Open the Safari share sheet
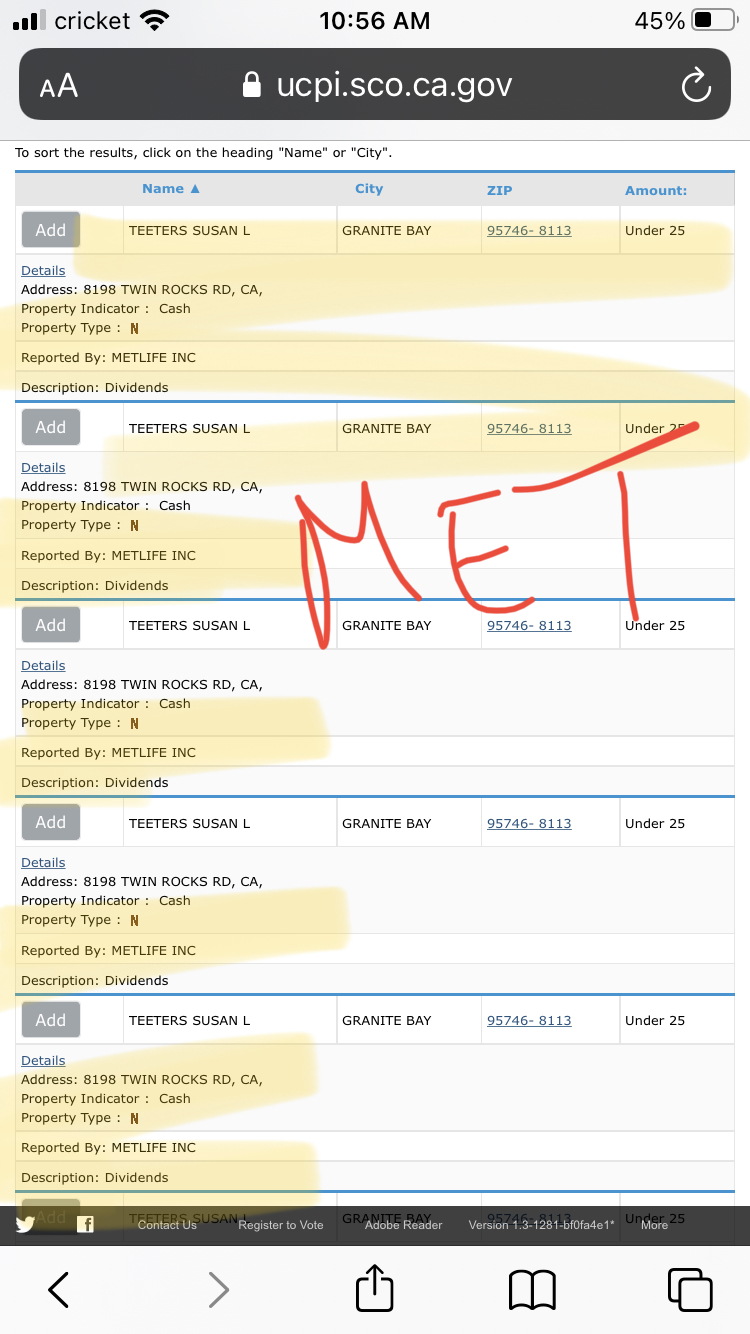 point(375,1288)
